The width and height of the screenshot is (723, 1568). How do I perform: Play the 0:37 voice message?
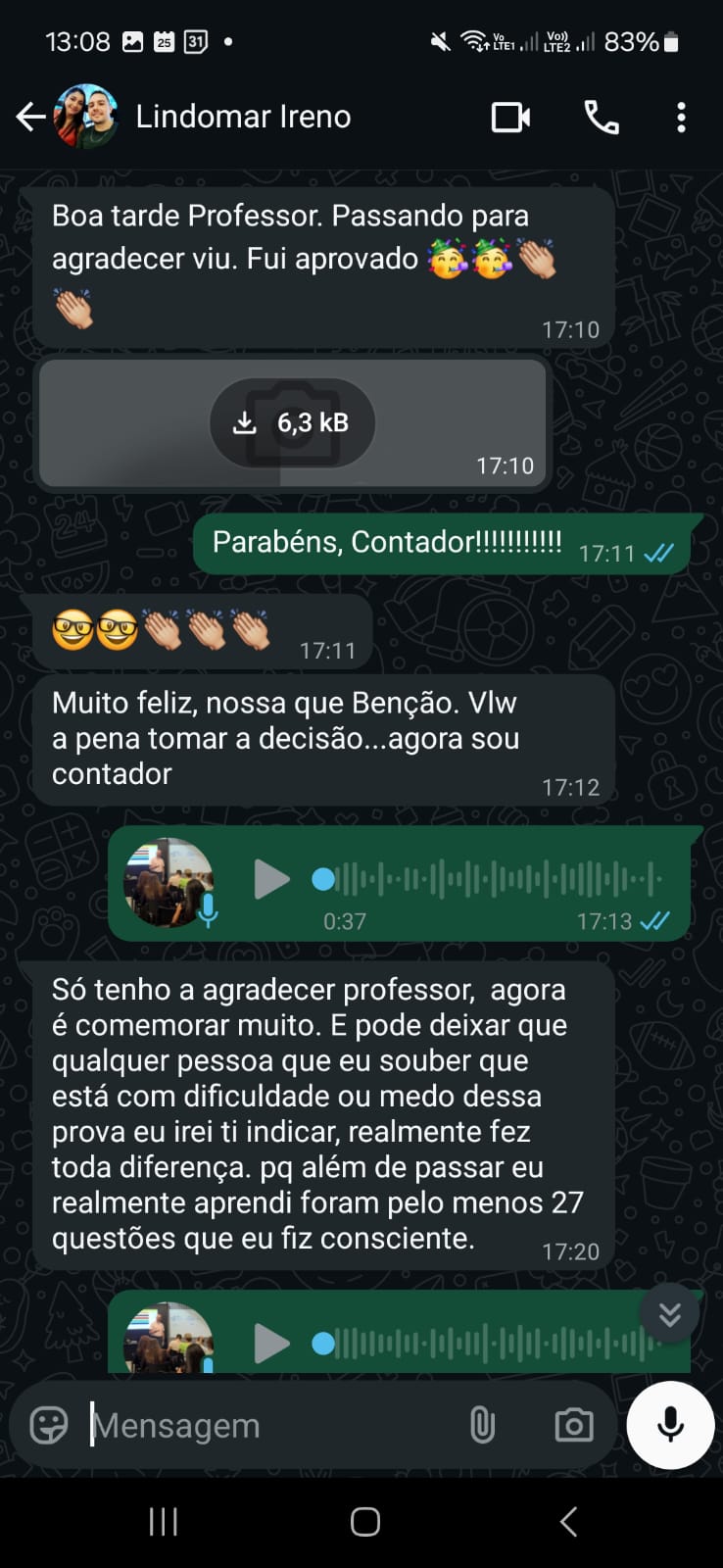point(271,879)
